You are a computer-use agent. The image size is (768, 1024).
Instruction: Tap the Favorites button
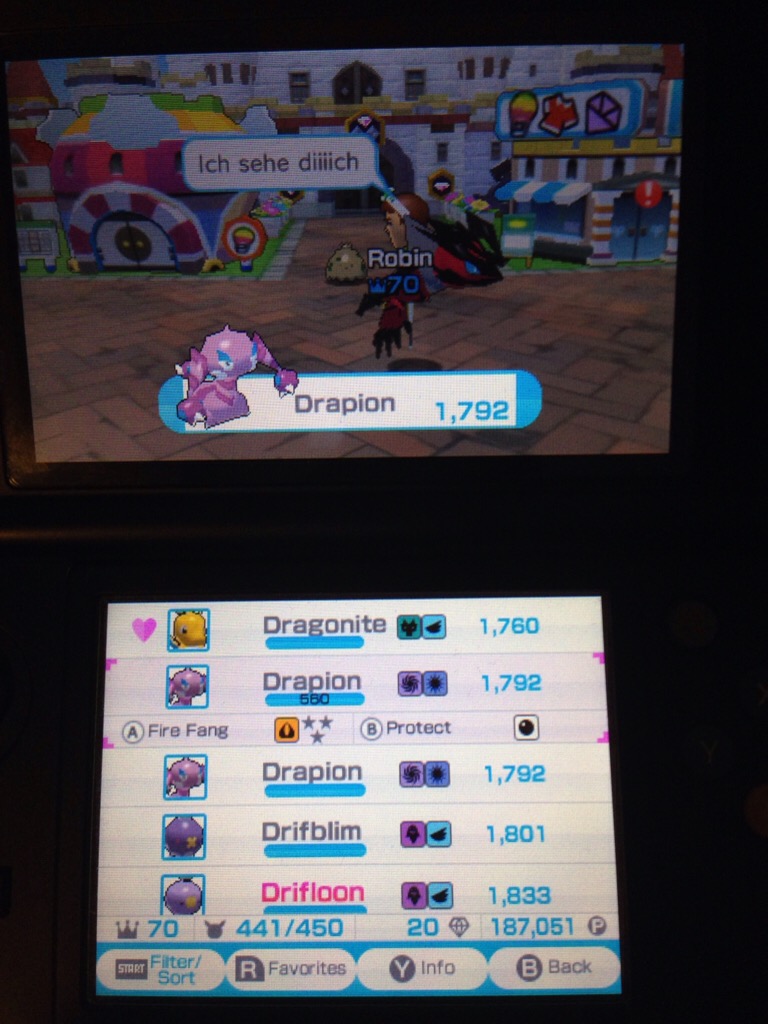point(291,968)
